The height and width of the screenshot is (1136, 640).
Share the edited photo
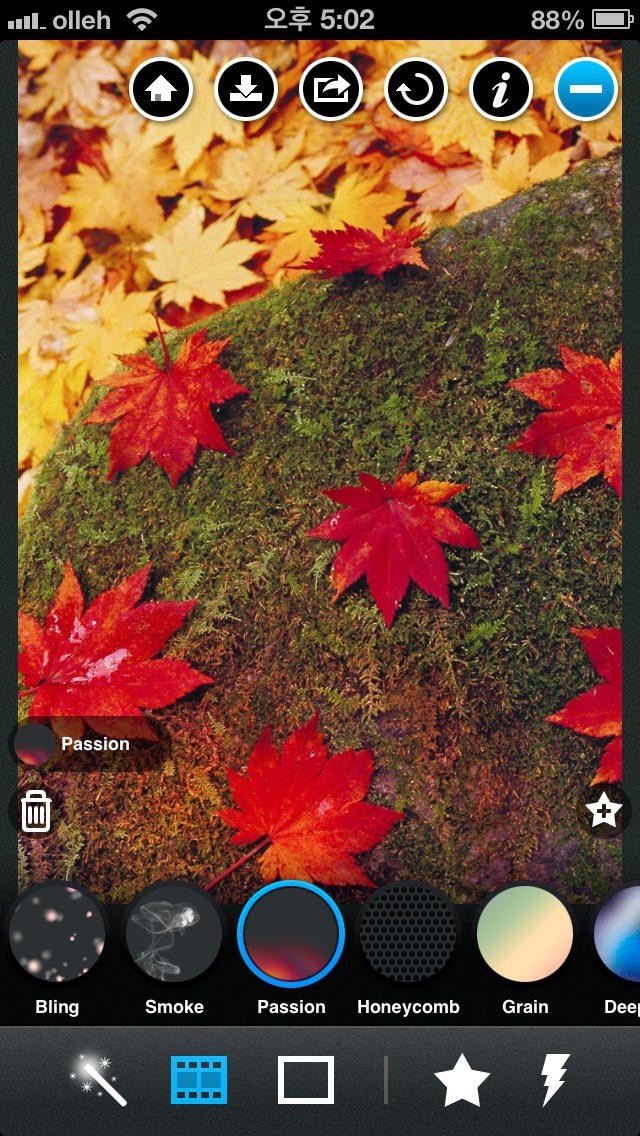click(x=331, y=89)
